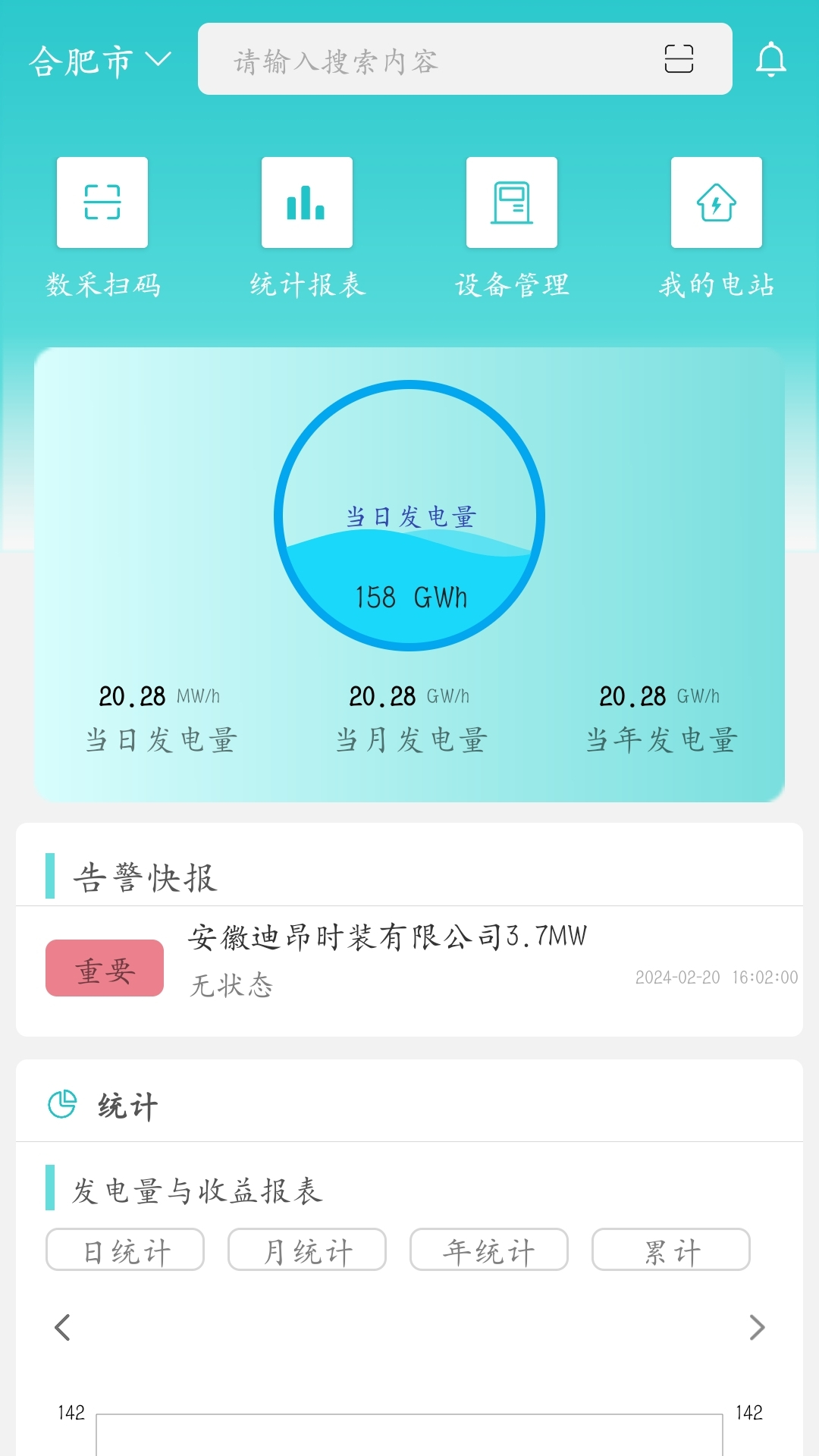This screenshot has width=819, height=1456.
Task: Switch to 累计 cumulative view
Action: click(x=671, y=1250)
